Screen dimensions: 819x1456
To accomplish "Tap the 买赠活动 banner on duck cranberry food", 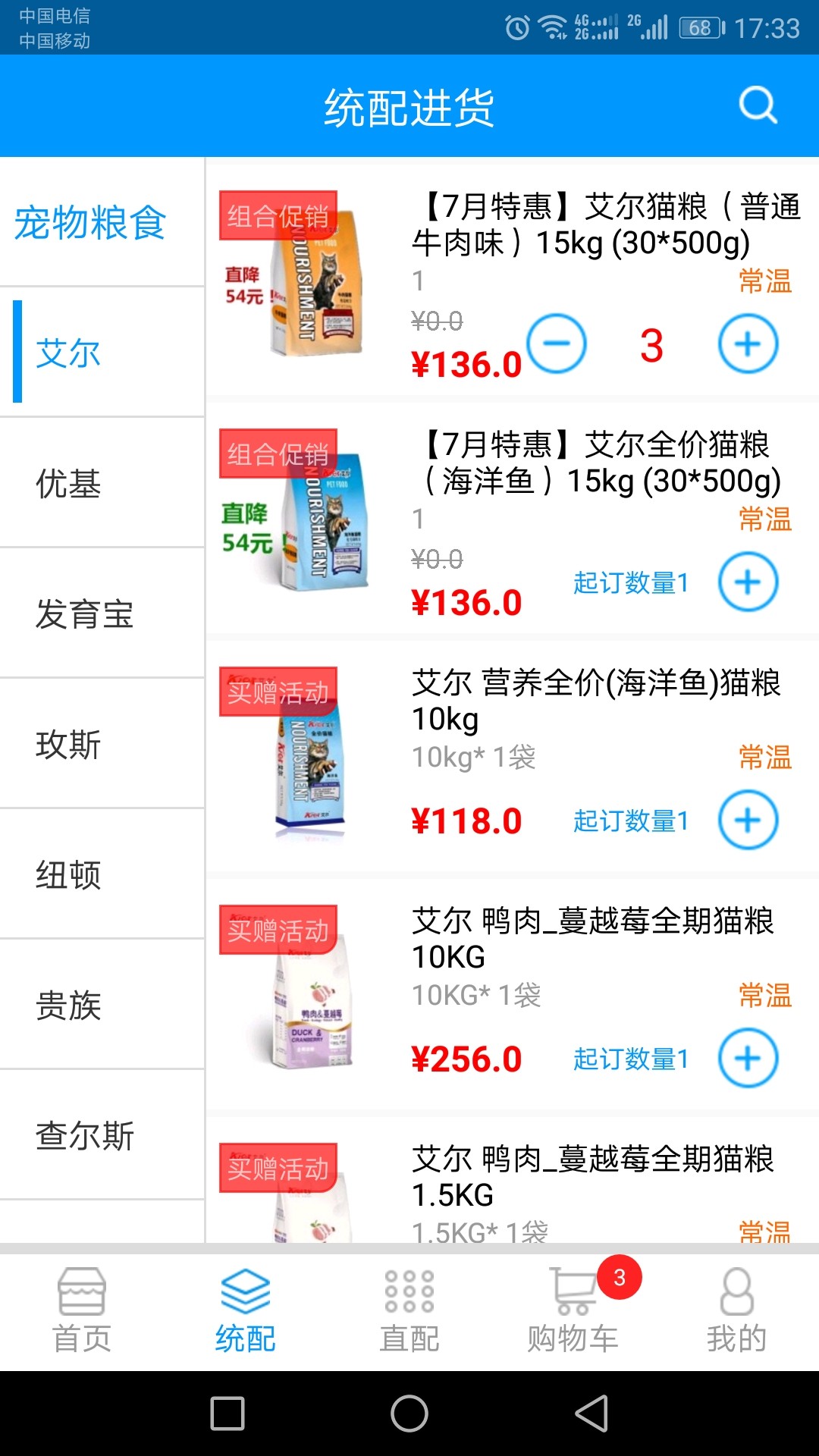I will point(278,930).
